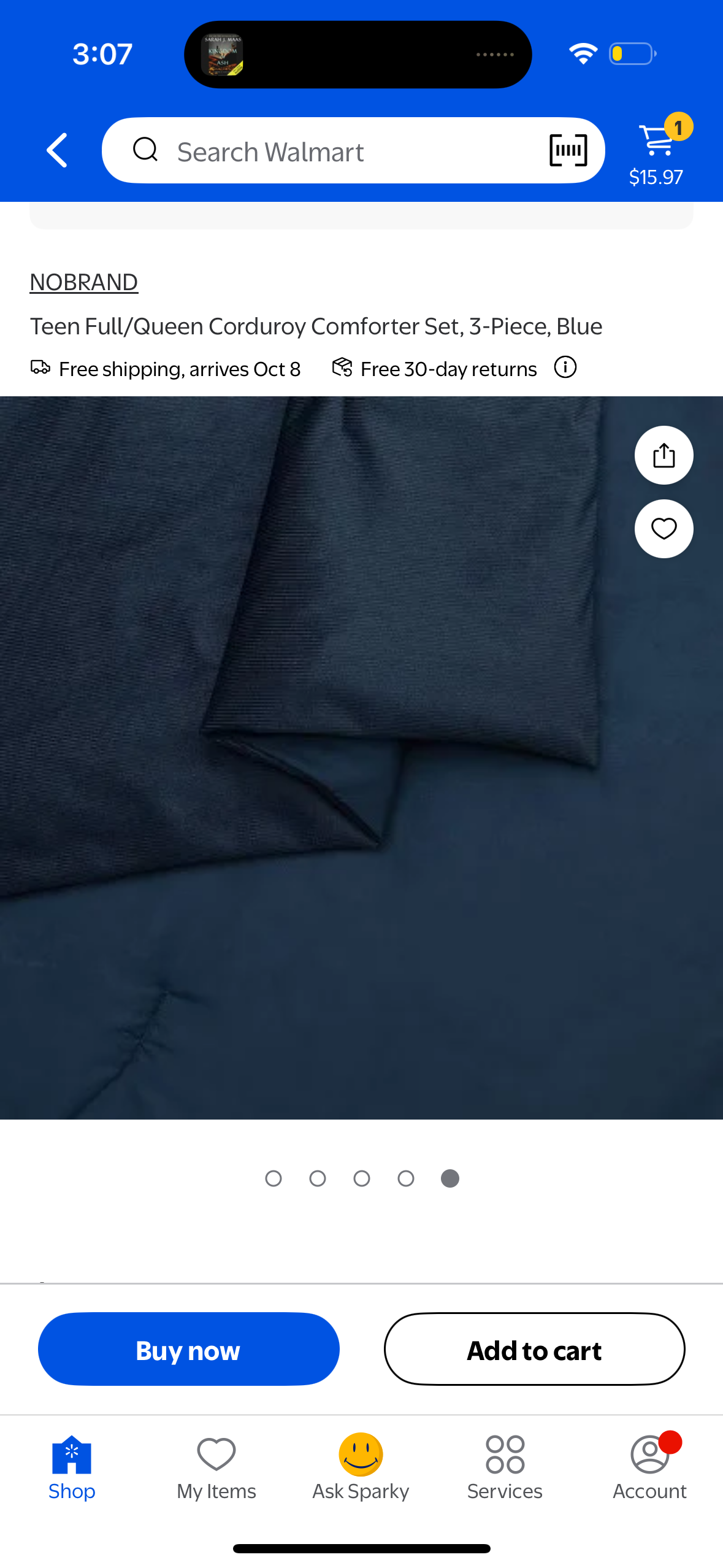Add comforter set to favorites
The height and width of the screenshot is (1568, 723).
point(664,529)
